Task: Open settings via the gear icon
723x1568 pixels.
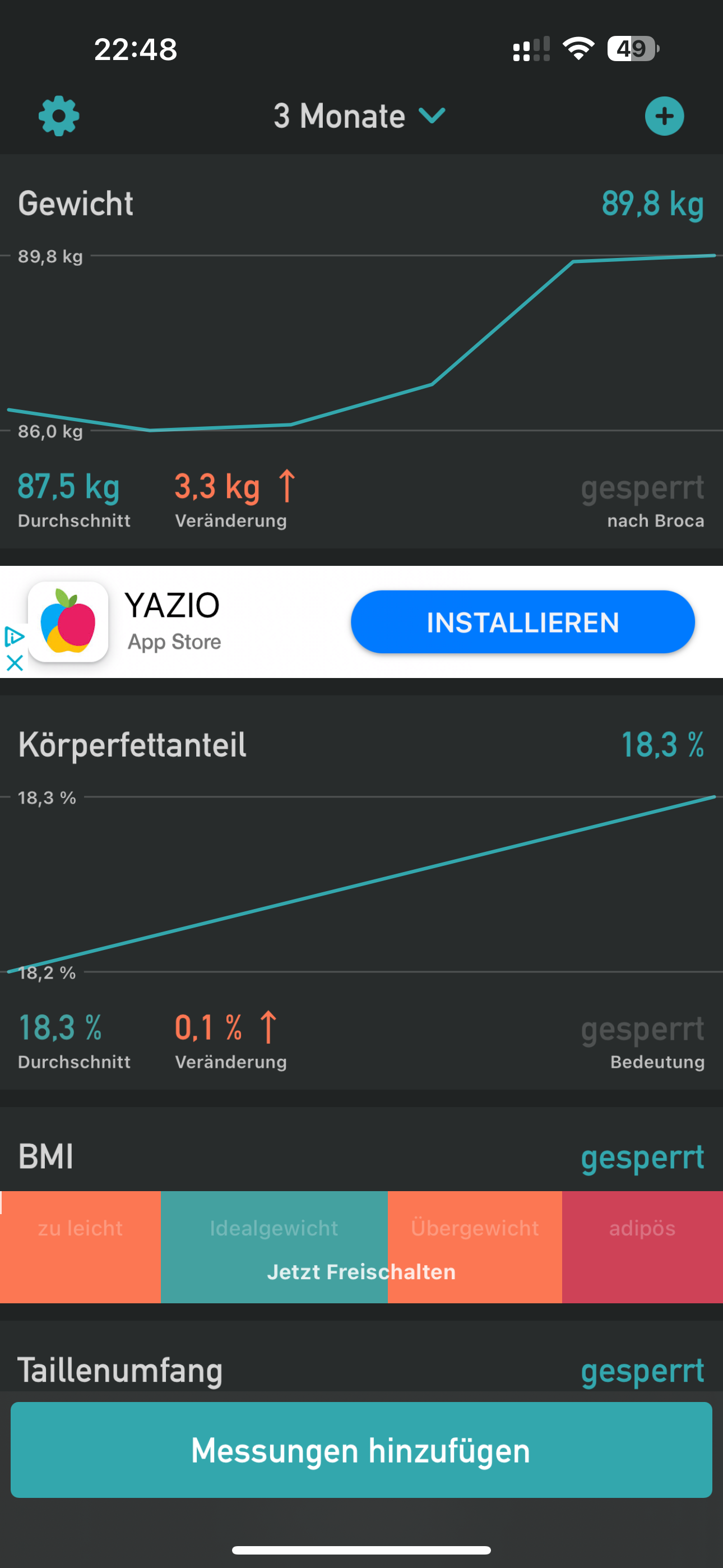Action: coord(59,116)
